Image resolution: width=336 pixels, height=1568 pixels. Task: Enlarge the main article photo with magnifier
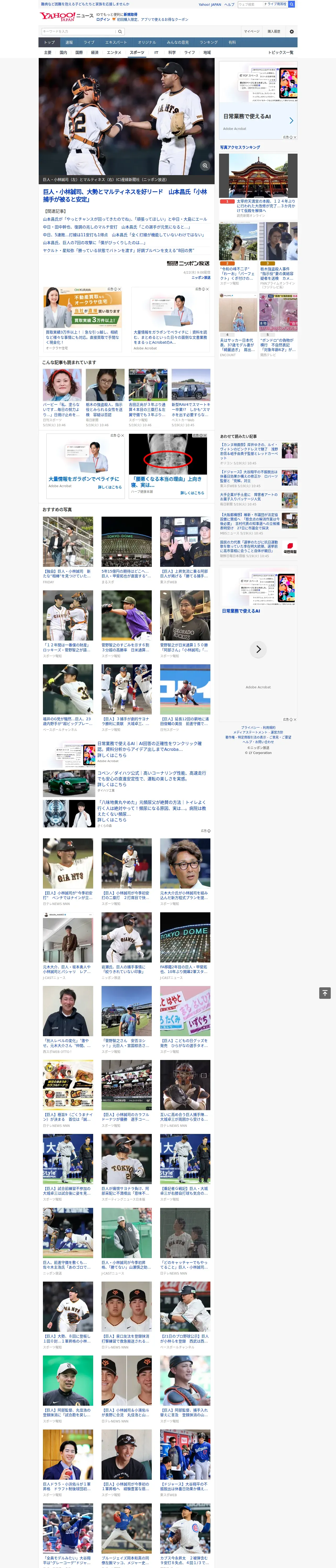205,166
